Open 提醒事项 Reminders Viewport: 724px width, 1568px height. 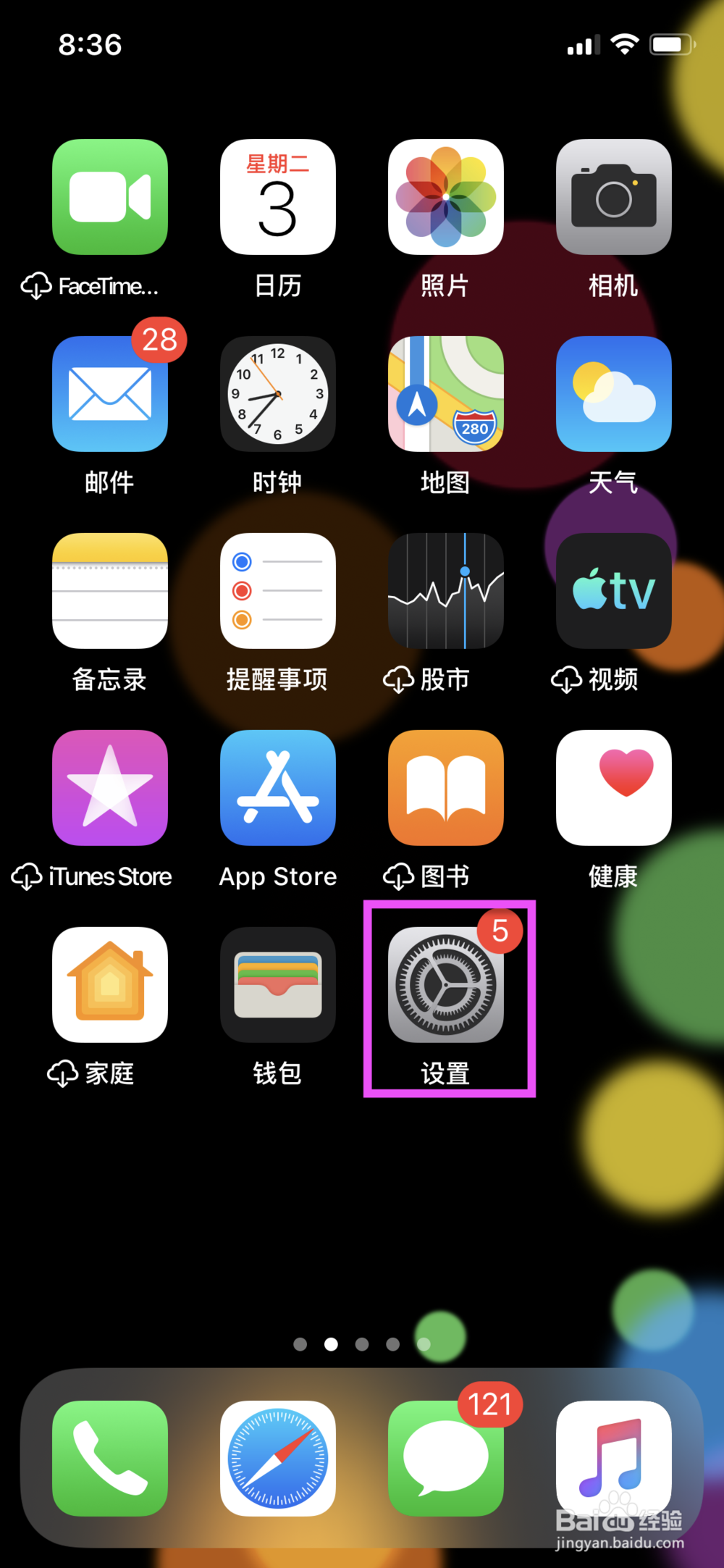[x=278, y=590]
